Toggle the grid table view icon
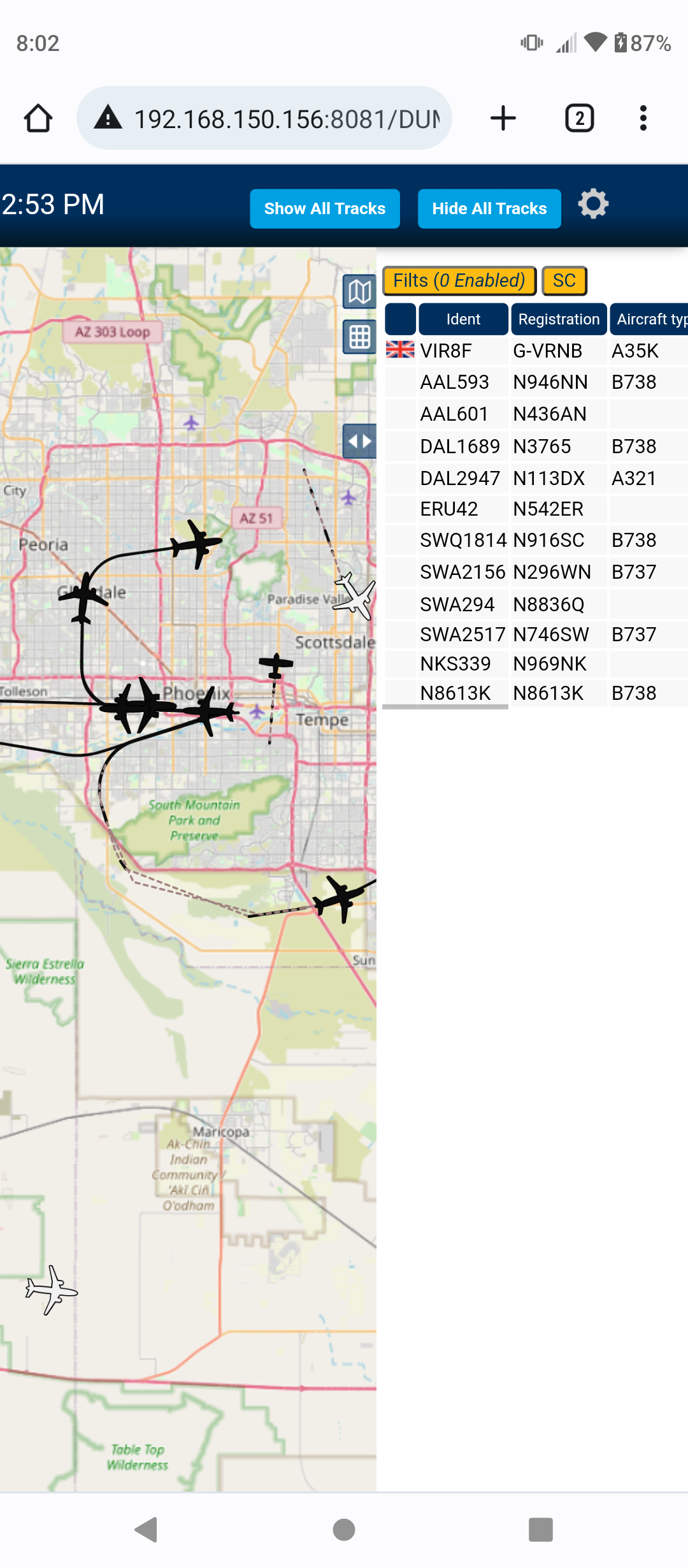 [x=360, y=337]
